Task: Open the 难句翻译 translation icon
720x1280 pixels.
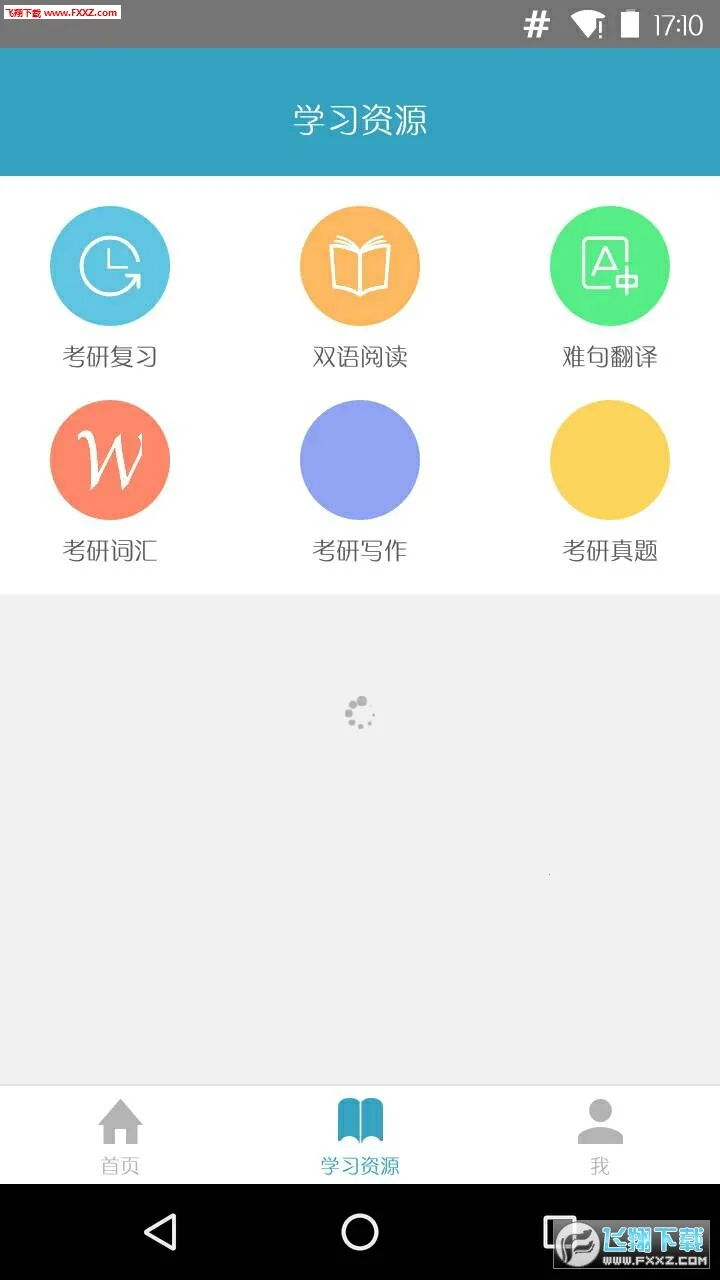Action: coord(610,265)
